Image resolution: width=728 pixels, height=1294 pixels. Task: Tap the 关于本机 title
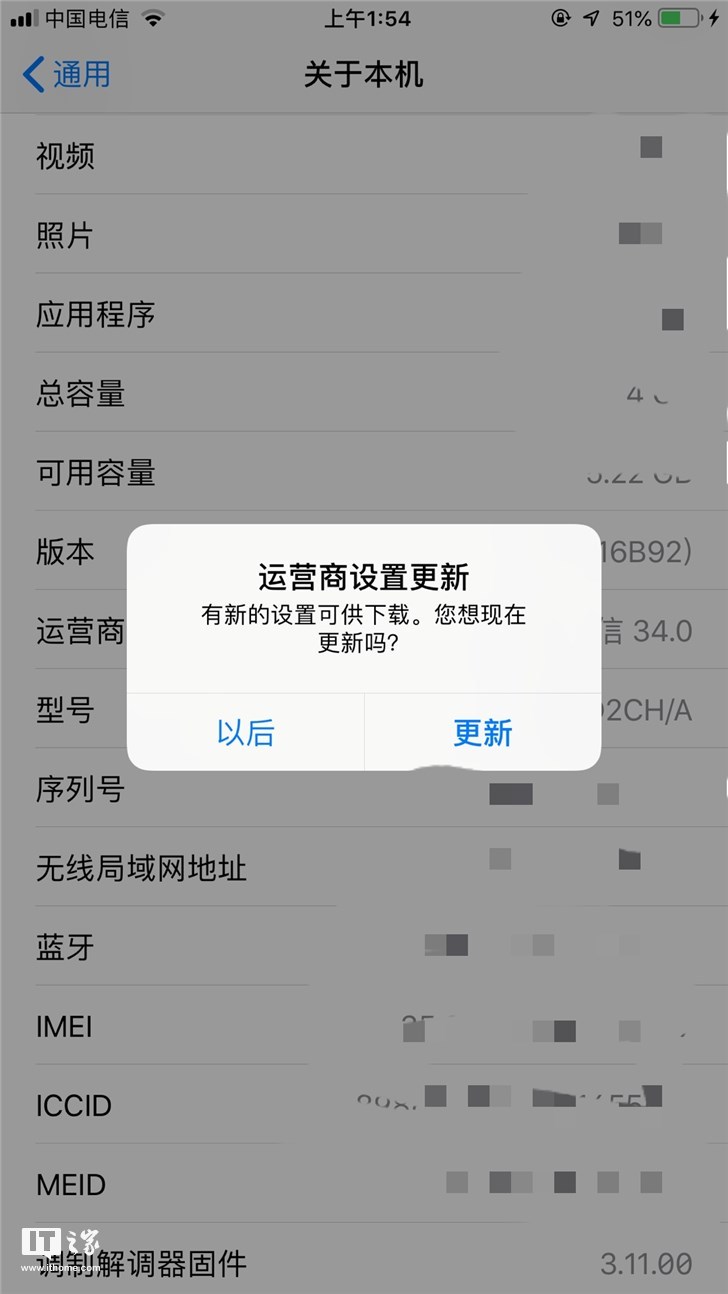click(x=364, y=75)
